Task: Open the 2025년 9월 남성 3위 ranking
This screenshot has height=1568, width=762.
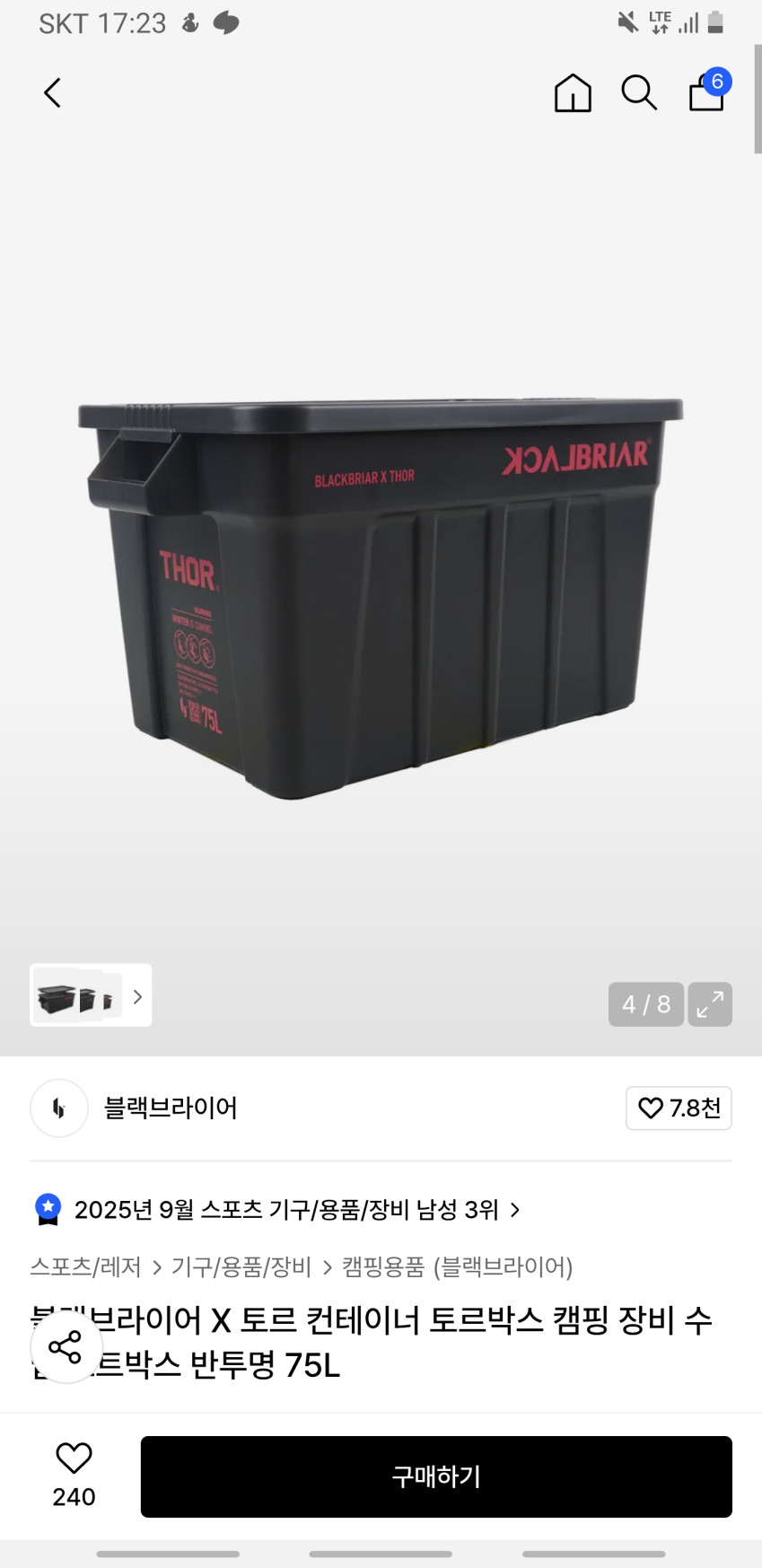Action: click(287, 1210)
